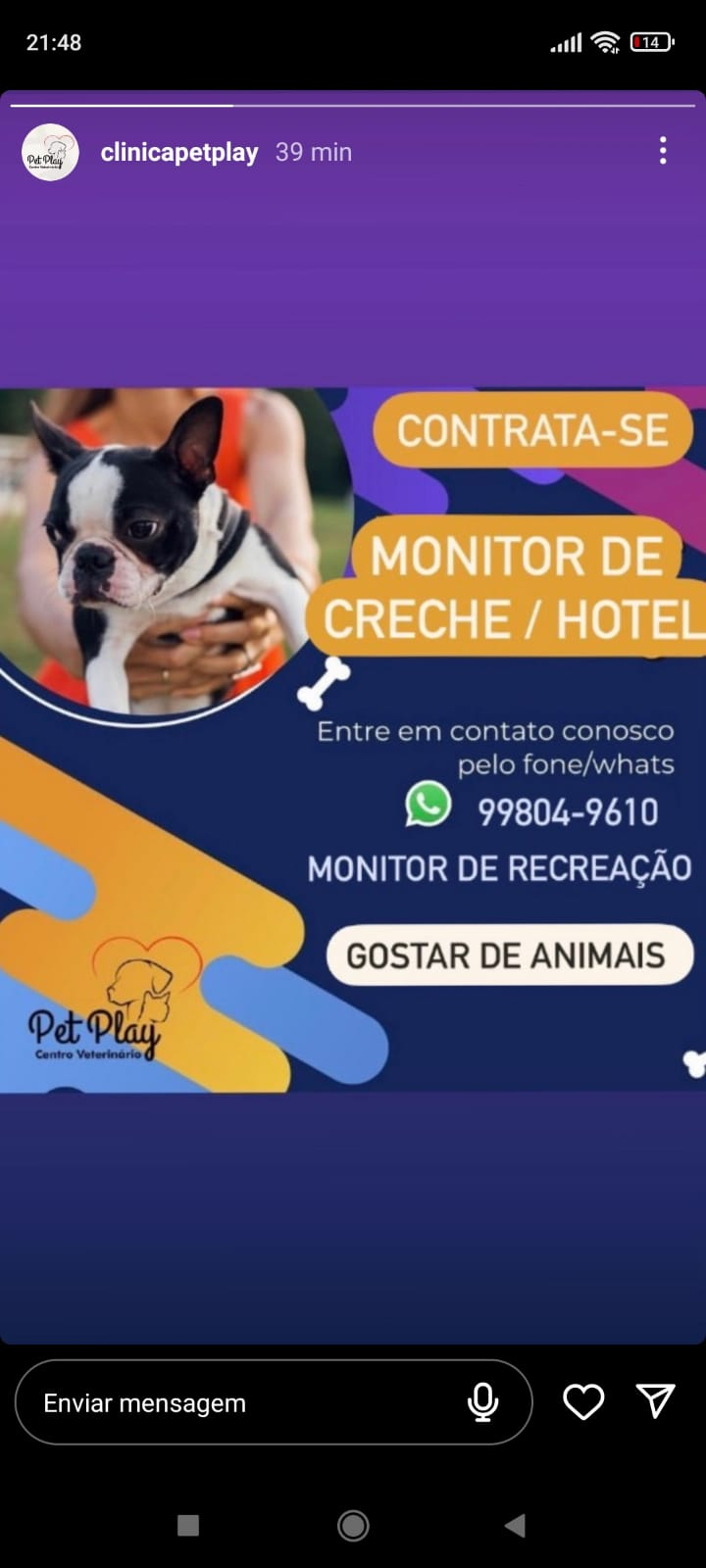This screenshot has width=706, height=1568.
Task: Open clinicapetplay profile picture
Action: tap(50, 152)
